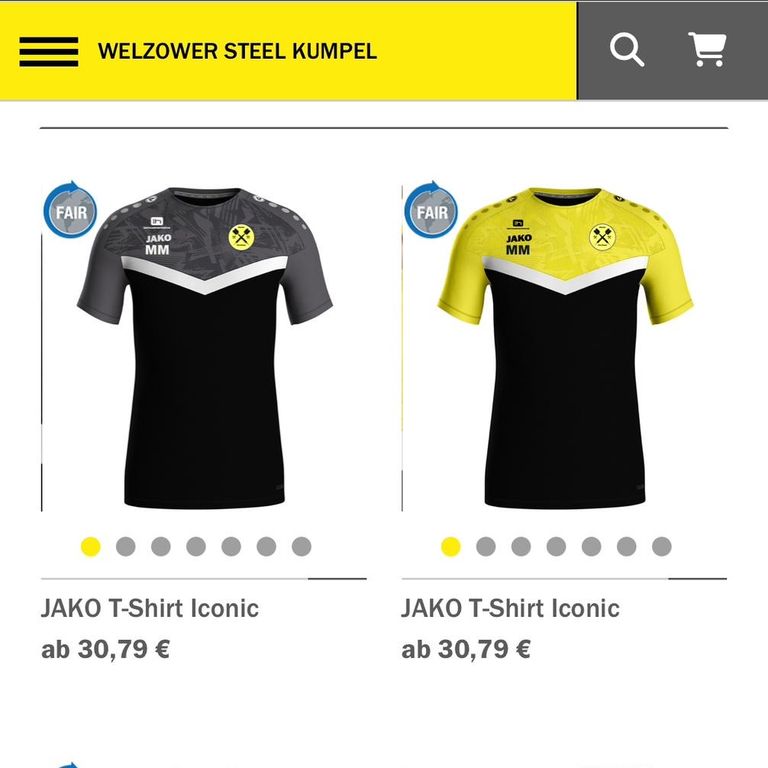Open the hamburger menu
Viewport: 768px width, 768px height.
[x=48, y=51]
